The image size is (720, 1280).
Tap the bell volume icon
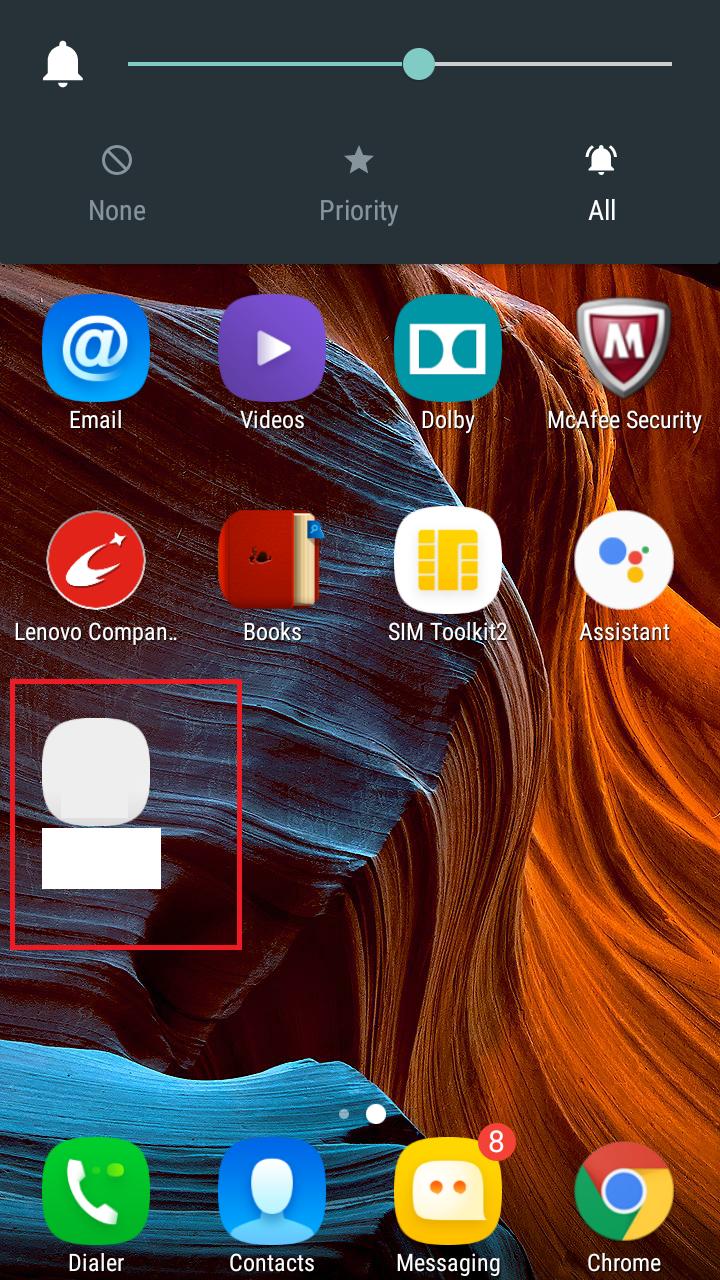pyautogui.click(x=62, y=65)
